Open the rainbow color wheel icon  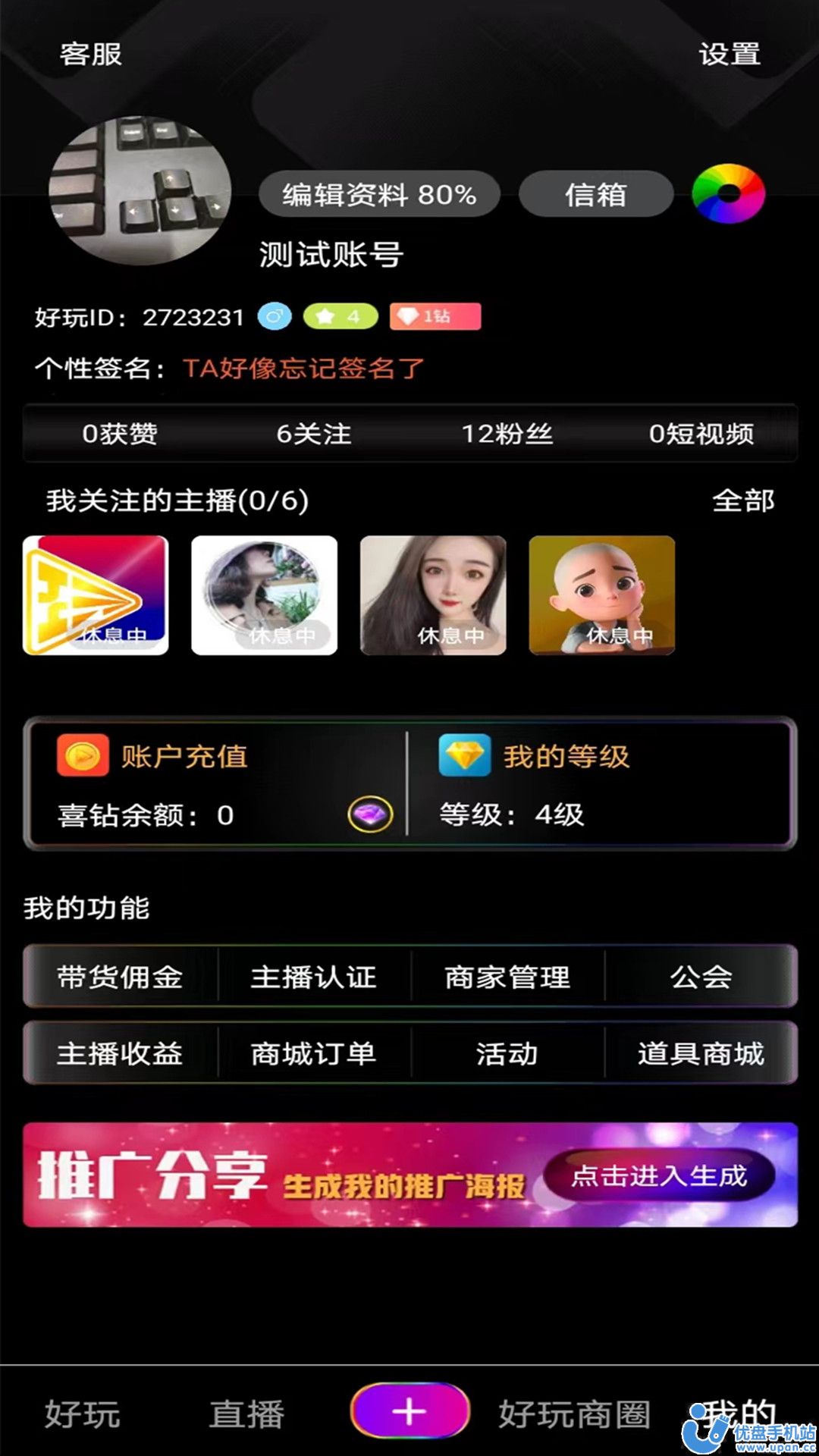point(729,194)
